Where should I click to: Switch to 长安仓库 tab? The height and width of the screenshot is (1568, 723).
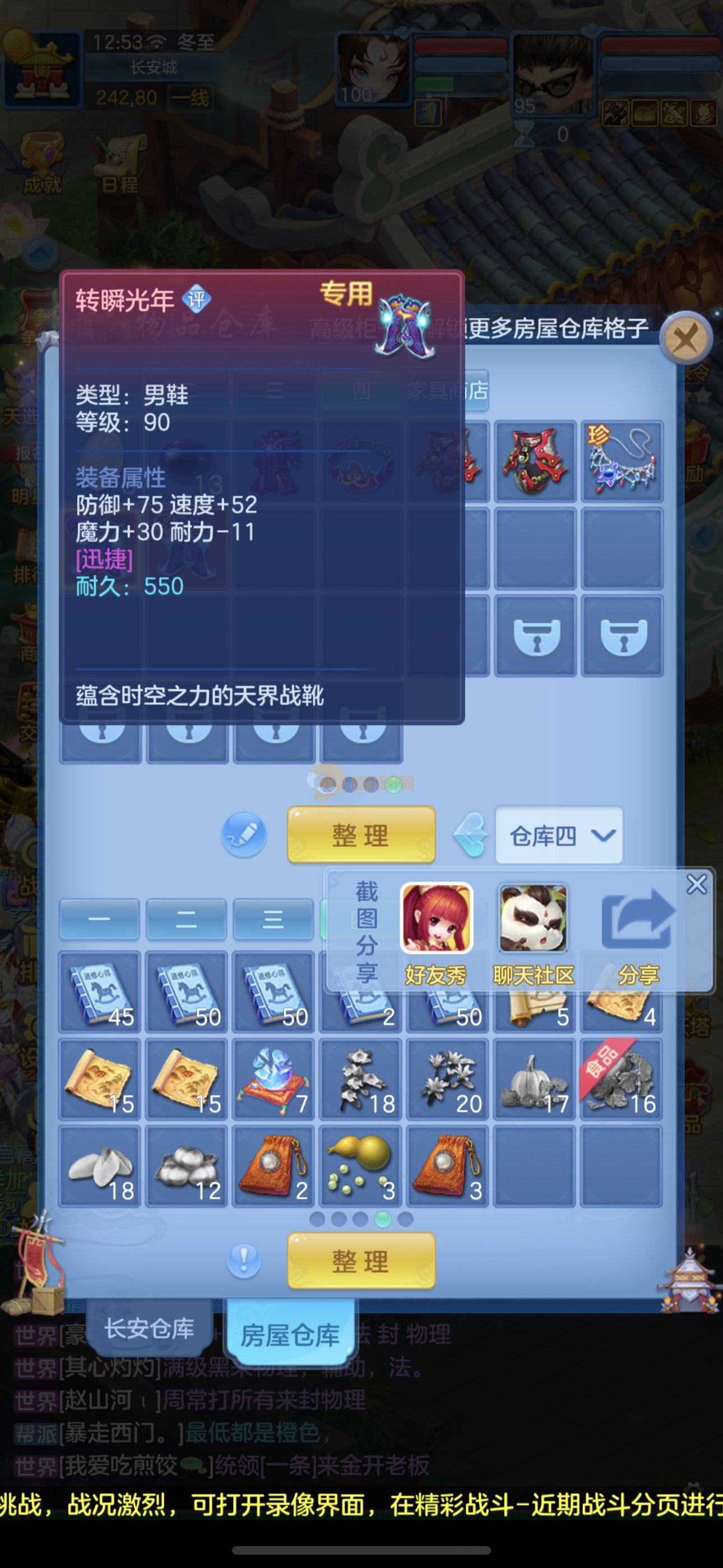tap(149, 1329)
